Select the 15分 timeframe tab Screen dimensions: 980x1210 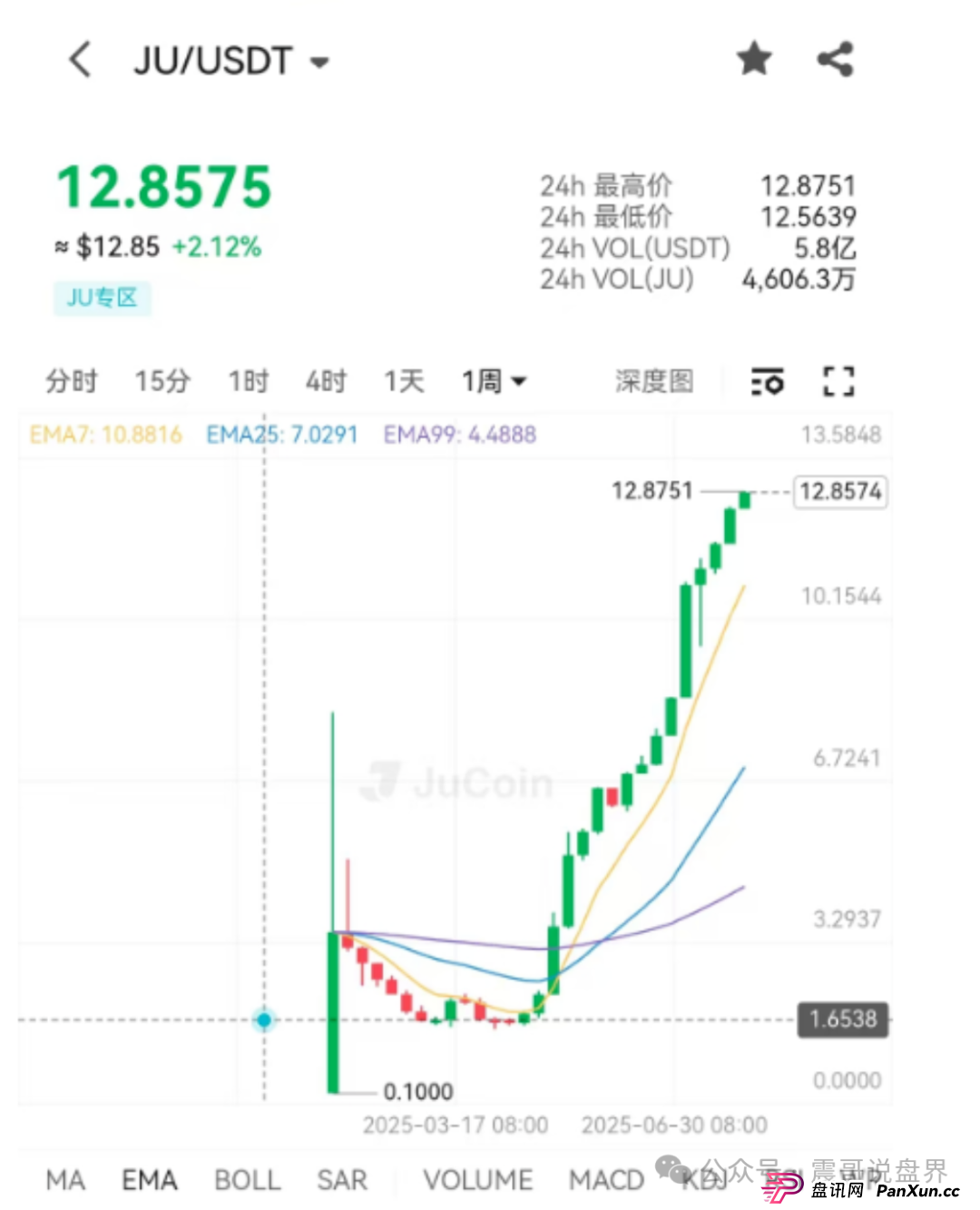pyautogui.click(x=161, y=381)
